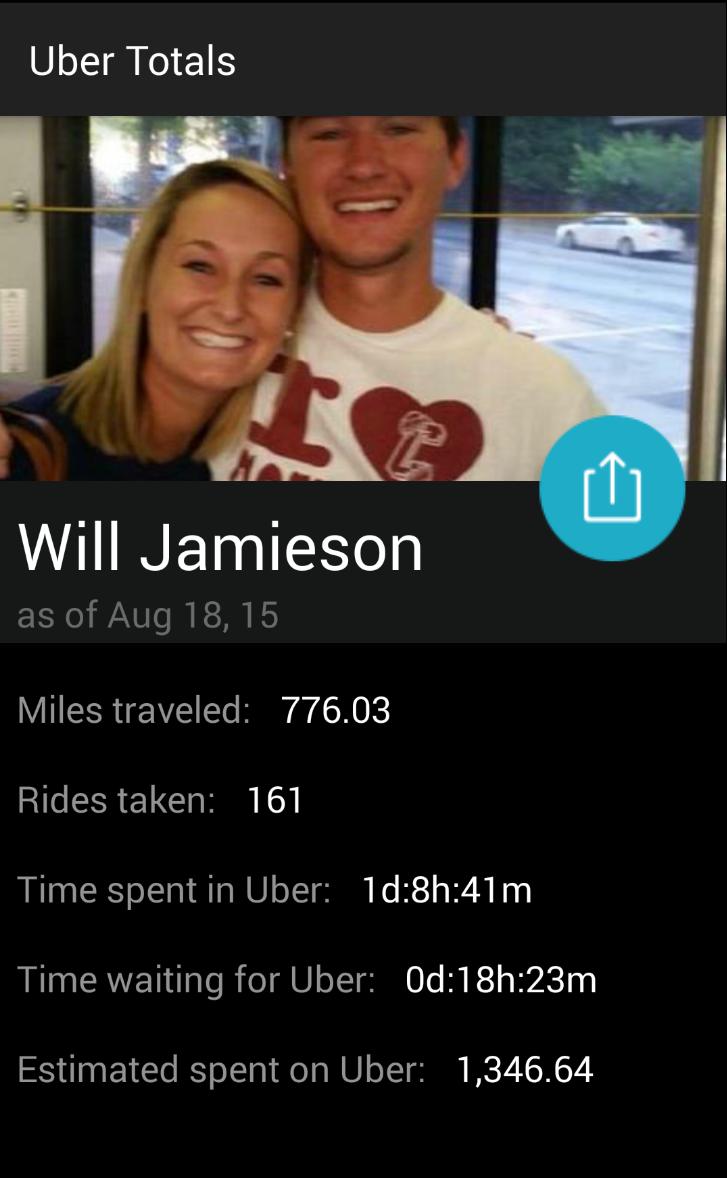Viewport: 727px width, 1178px height.
Task: Click the date text Aug 18, 15
Action: [x=148, y=615]
